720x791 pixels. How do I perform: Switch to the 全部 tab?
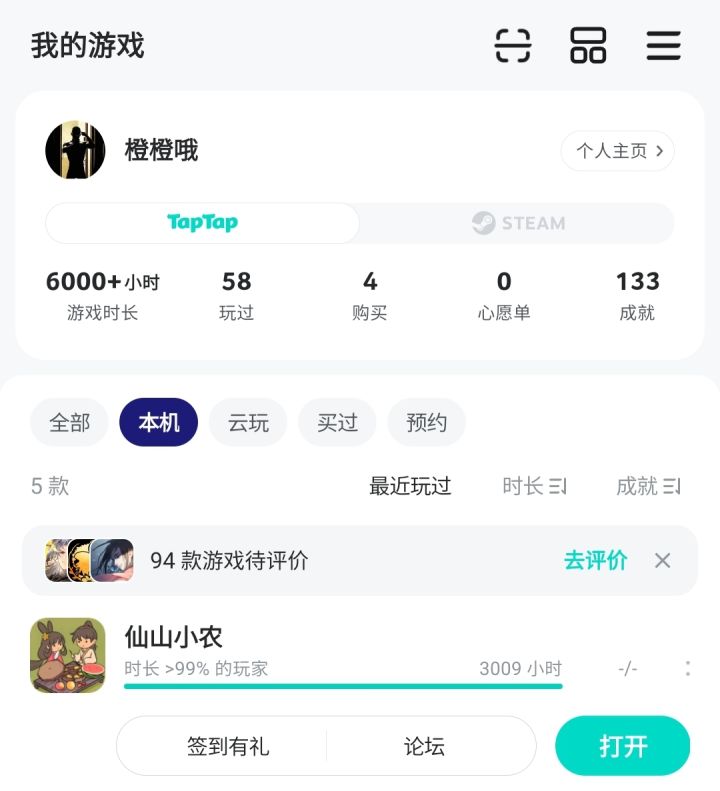[x=68, y=422]
